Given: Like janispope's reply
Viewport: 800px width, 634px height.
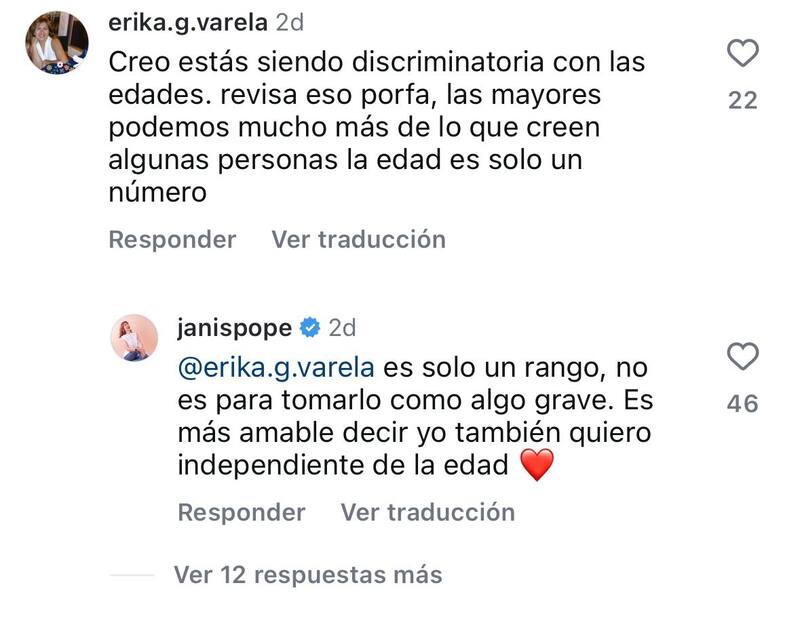Looking at the screenshot, I should pos(742,355).
